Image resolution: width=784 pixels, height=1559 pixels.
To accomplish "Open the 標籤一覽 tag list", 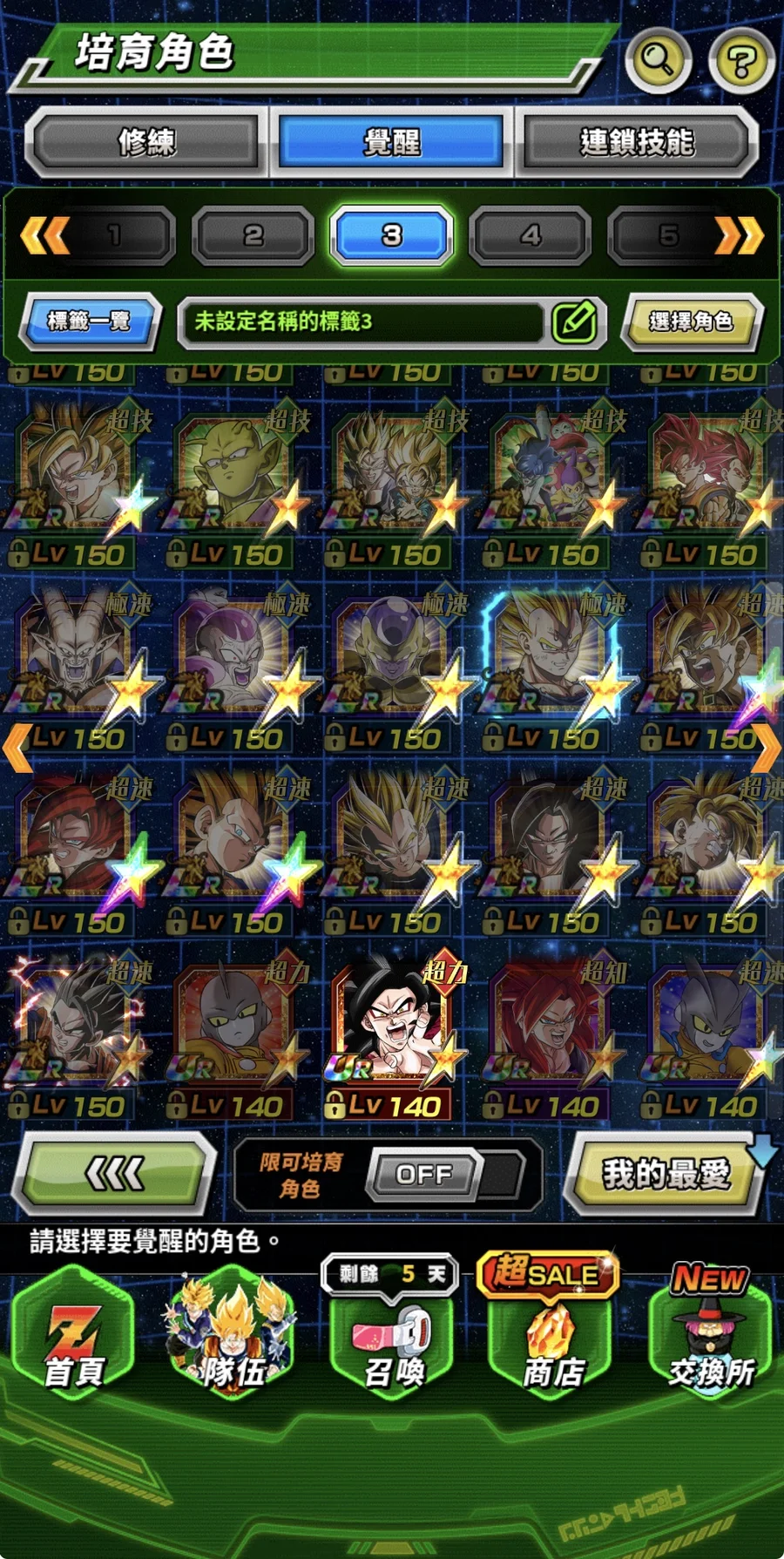I will tap(90, 322).
